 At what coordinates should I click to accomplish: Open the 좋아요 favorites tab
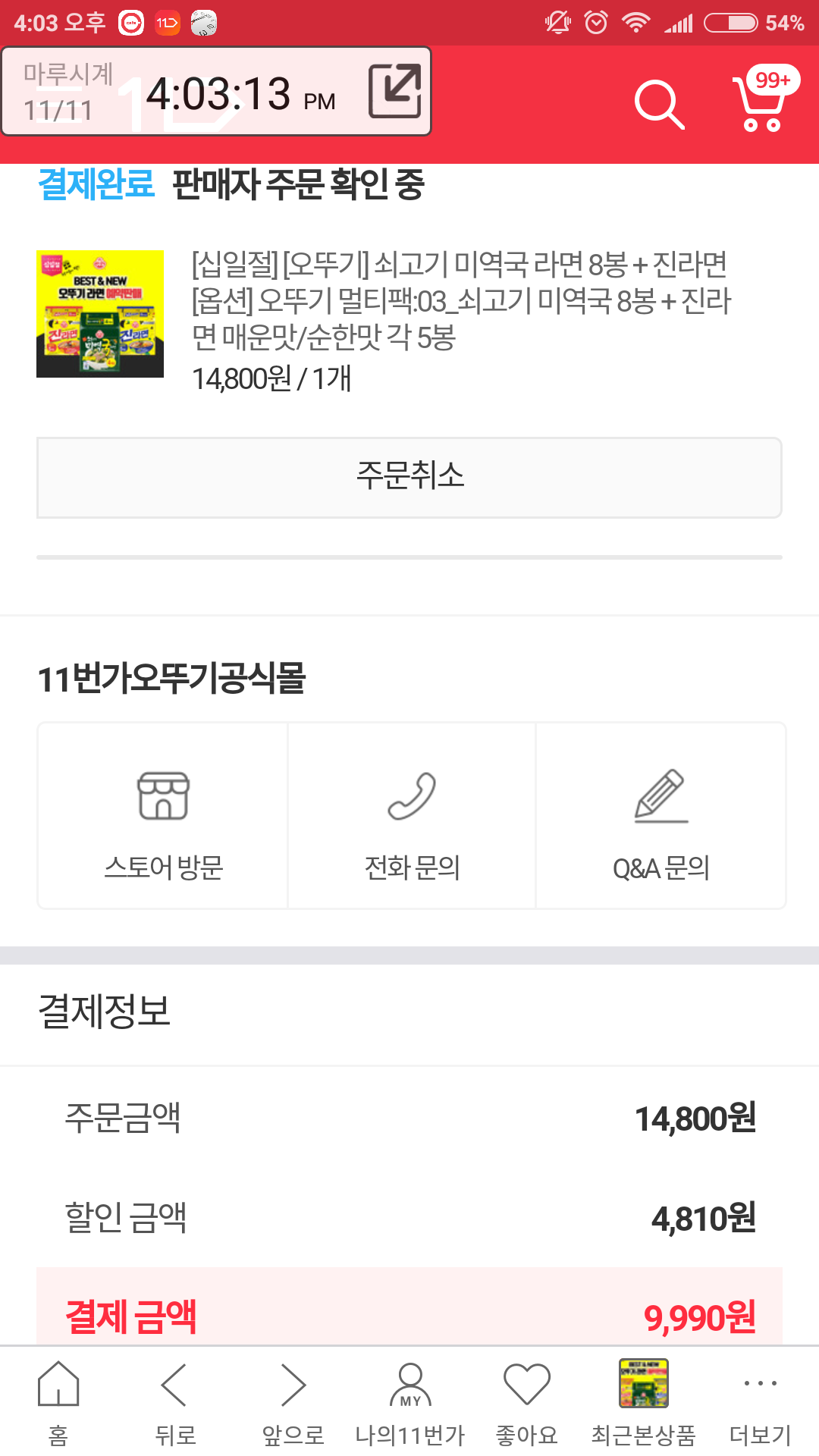pyautogui.click(x=526, y=1402)
